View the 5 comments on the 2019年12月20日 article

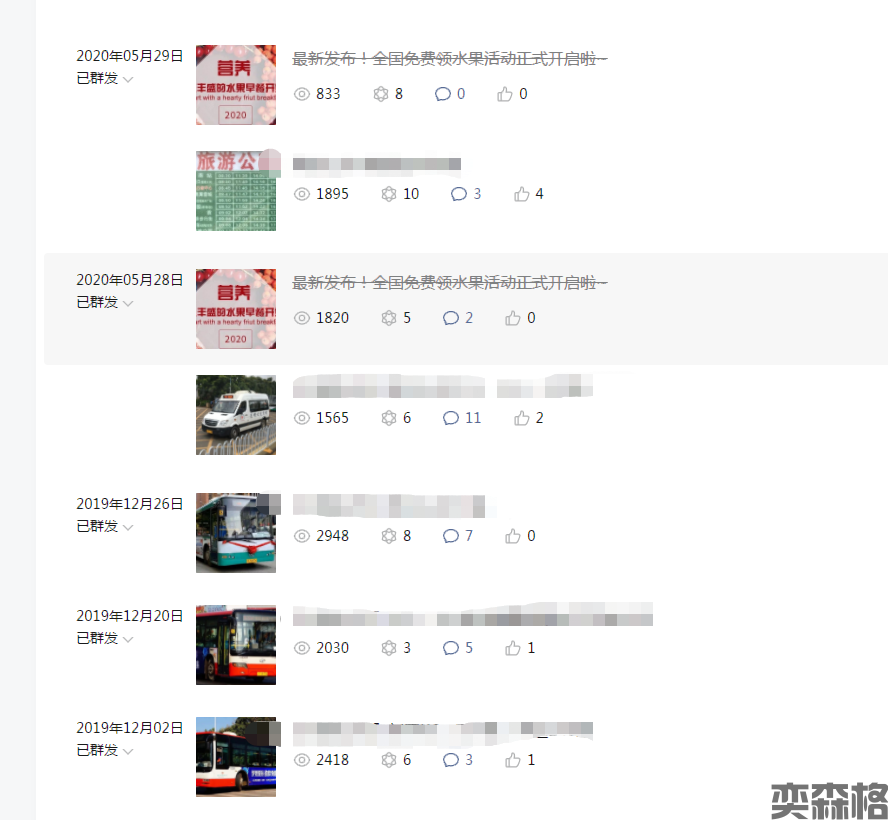[458, 648]
